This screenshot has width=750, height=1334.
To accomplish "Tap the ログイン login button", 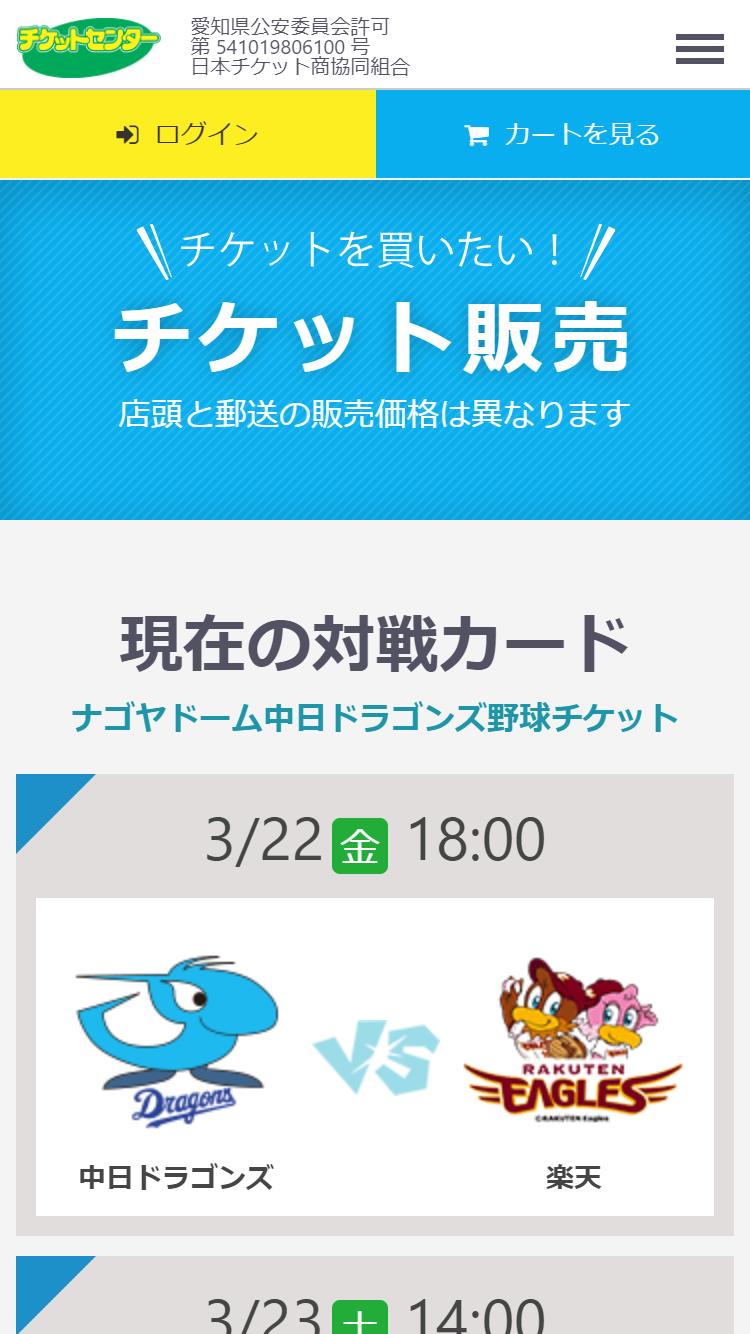I will pos(188,134).
